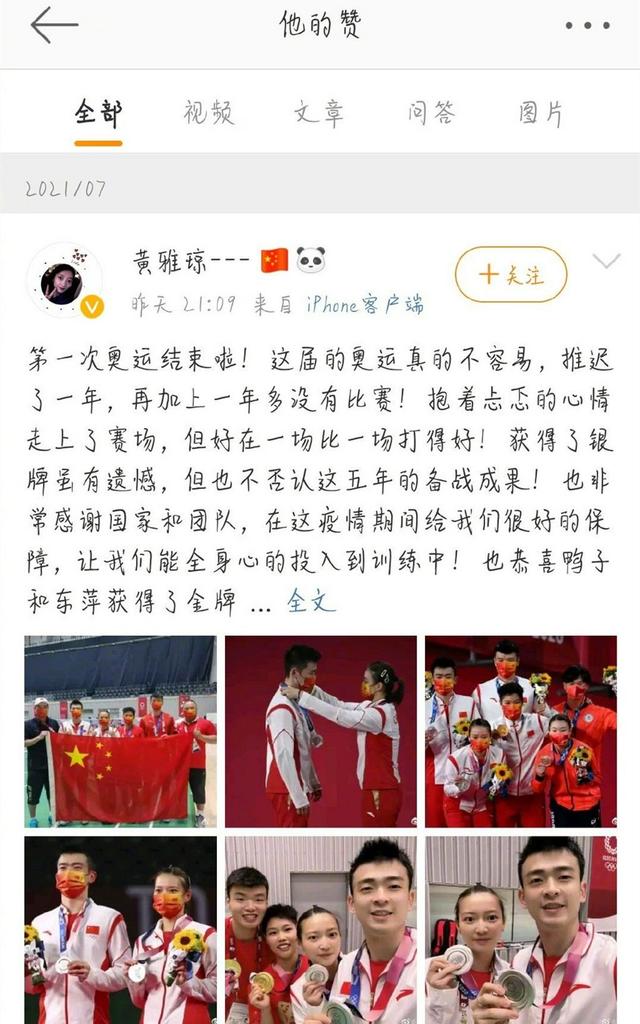Open the 全文 link to read full post
Image resolution: width=640 pixels, height=1024 pixels.
click(x=311, y=601)
